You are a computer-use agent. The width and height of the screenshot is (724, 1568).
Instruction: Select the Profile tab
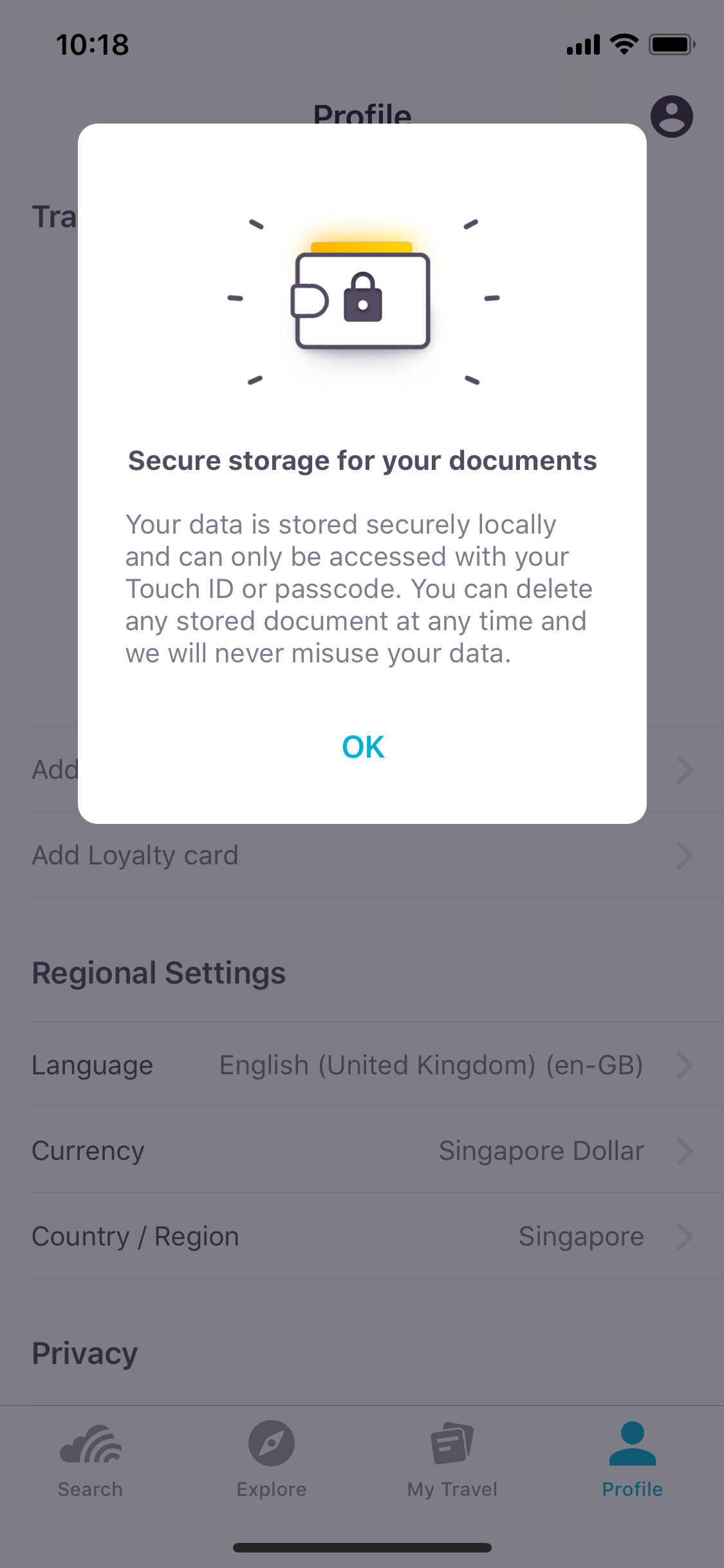coord(633,1460)
